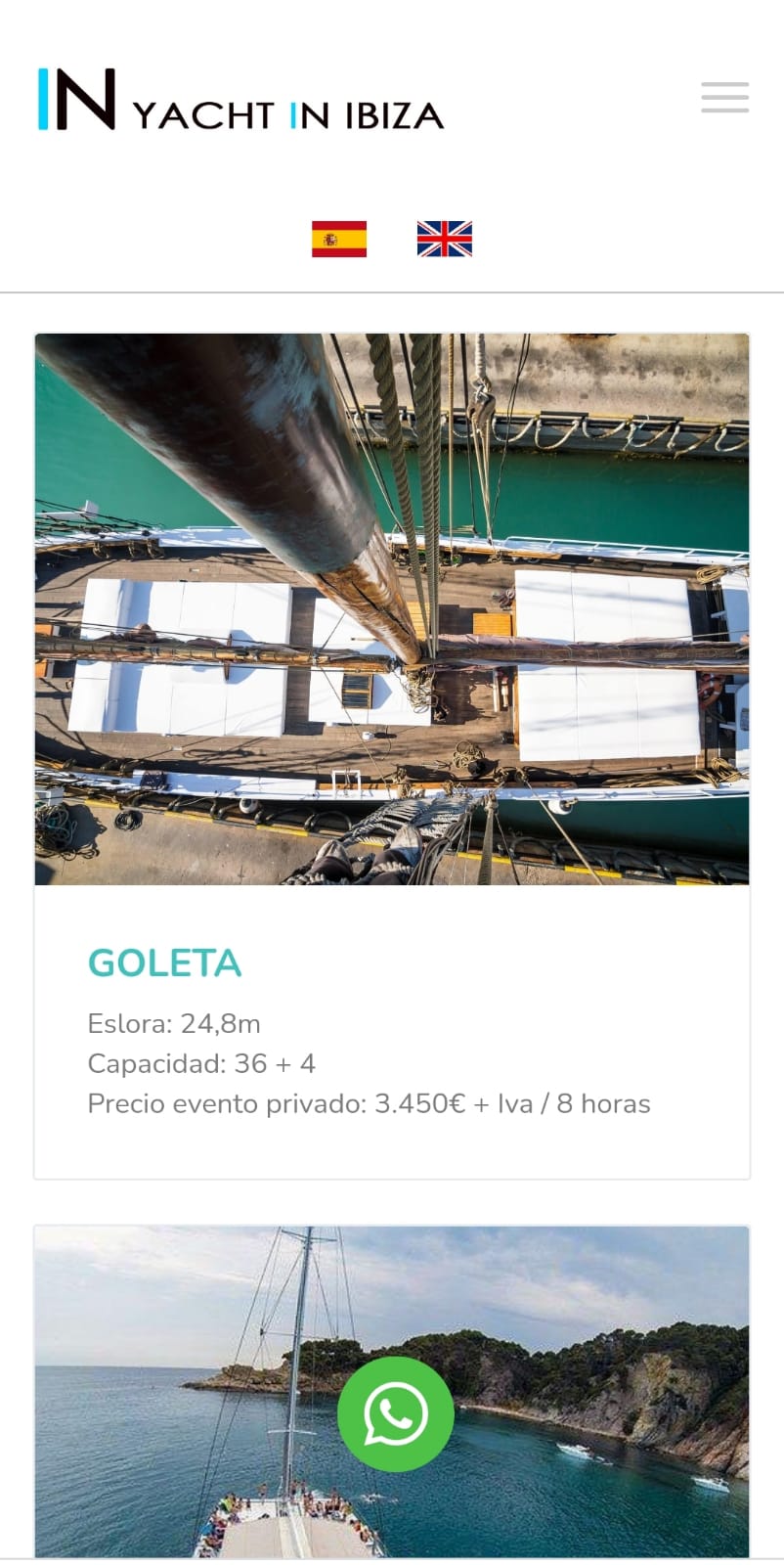This screenshot has width=784, height=1565.
Task: Click the aerial schooner deck photo
Action: click(x=391, y=606)
